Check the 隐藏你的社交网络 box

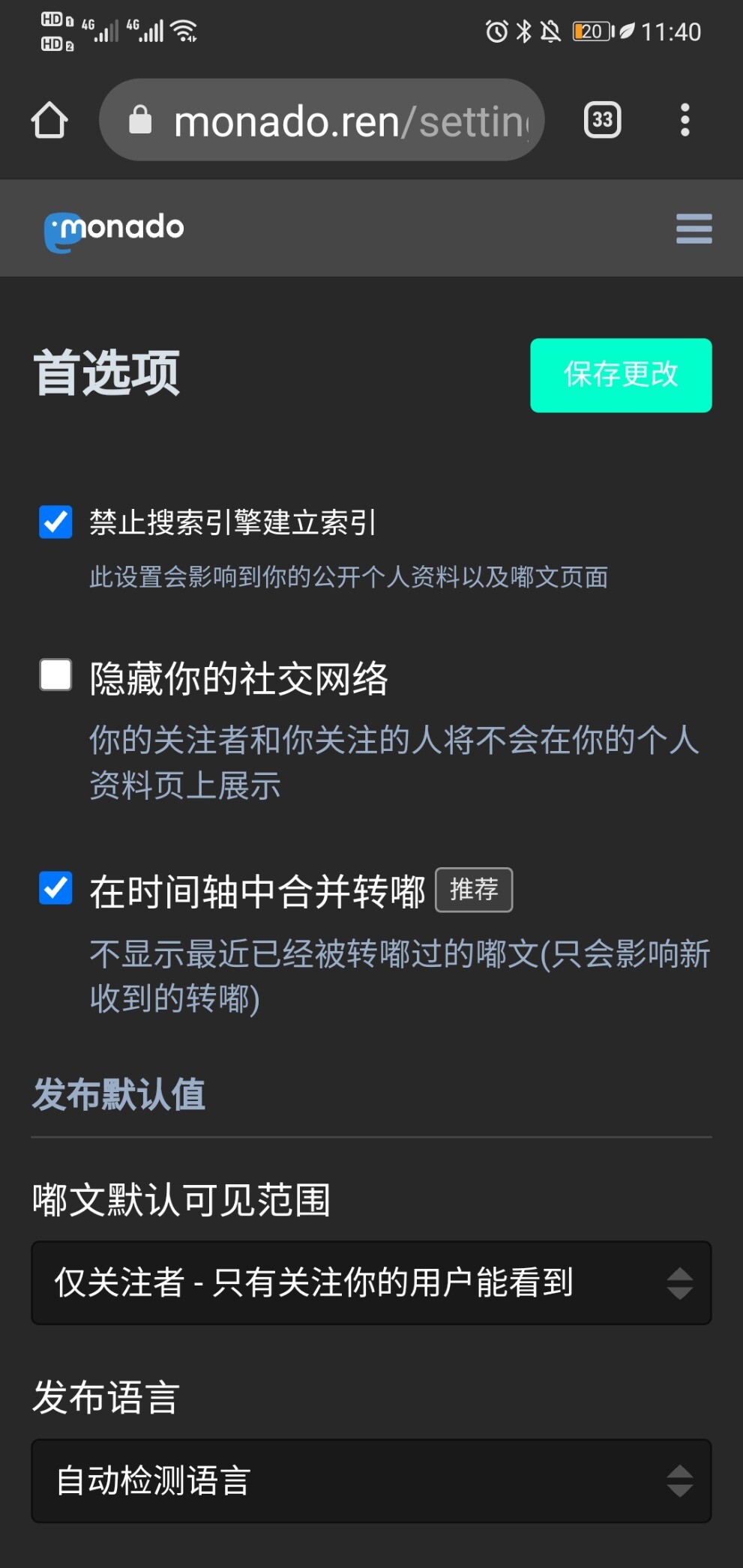pyautogui.click(x=55, y=675)
